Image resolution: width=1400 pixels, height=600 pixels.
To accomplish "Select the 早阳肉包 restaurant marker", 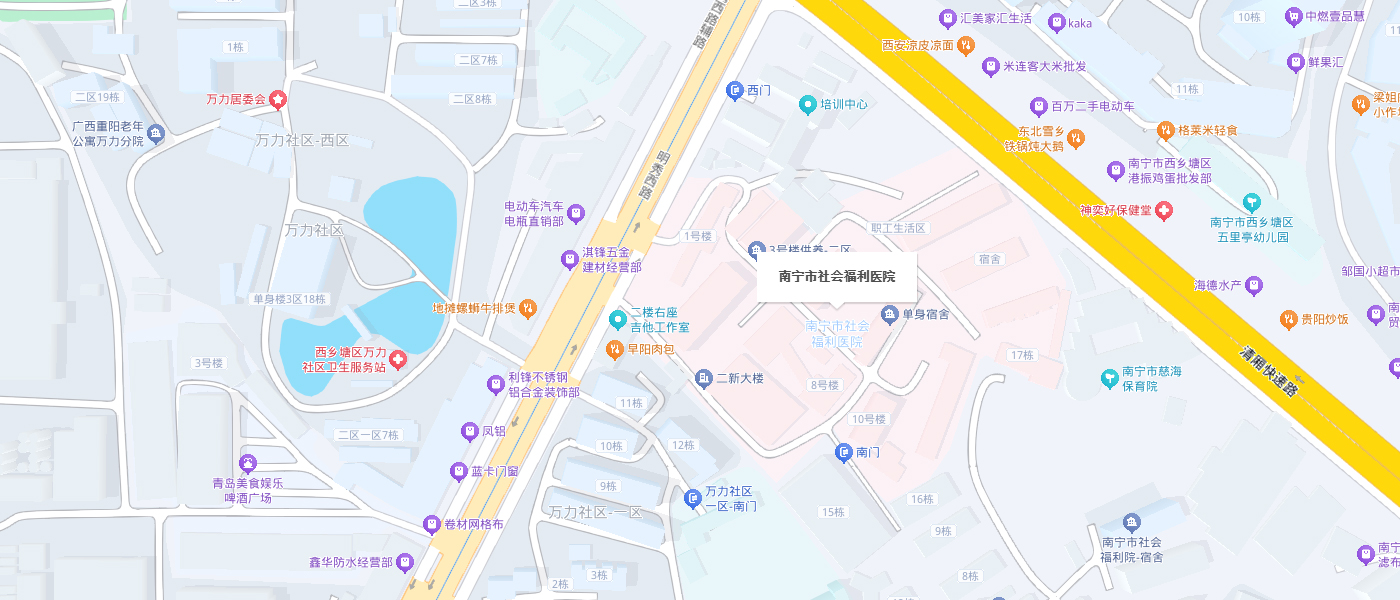I will 616,349.
